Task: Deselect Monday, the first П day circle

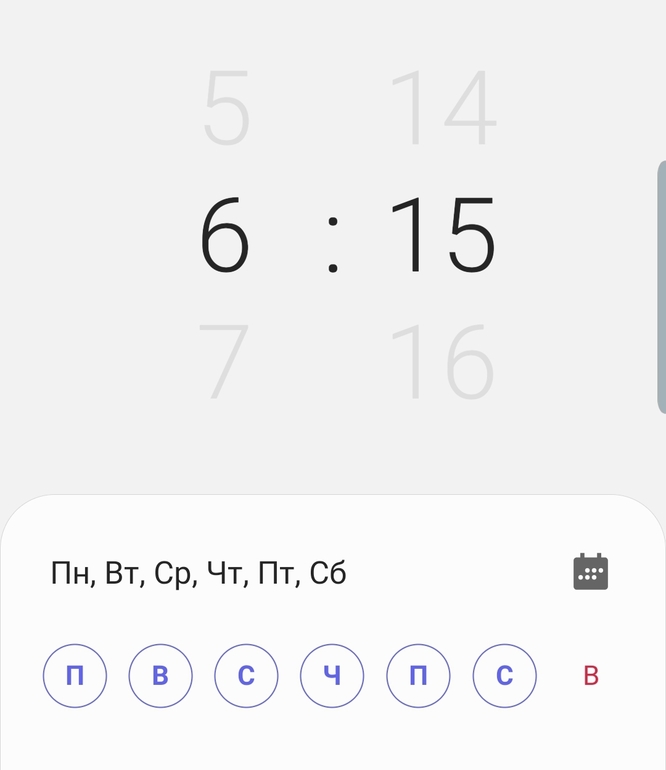Action: pyautogui.click(x=74, y=676)
